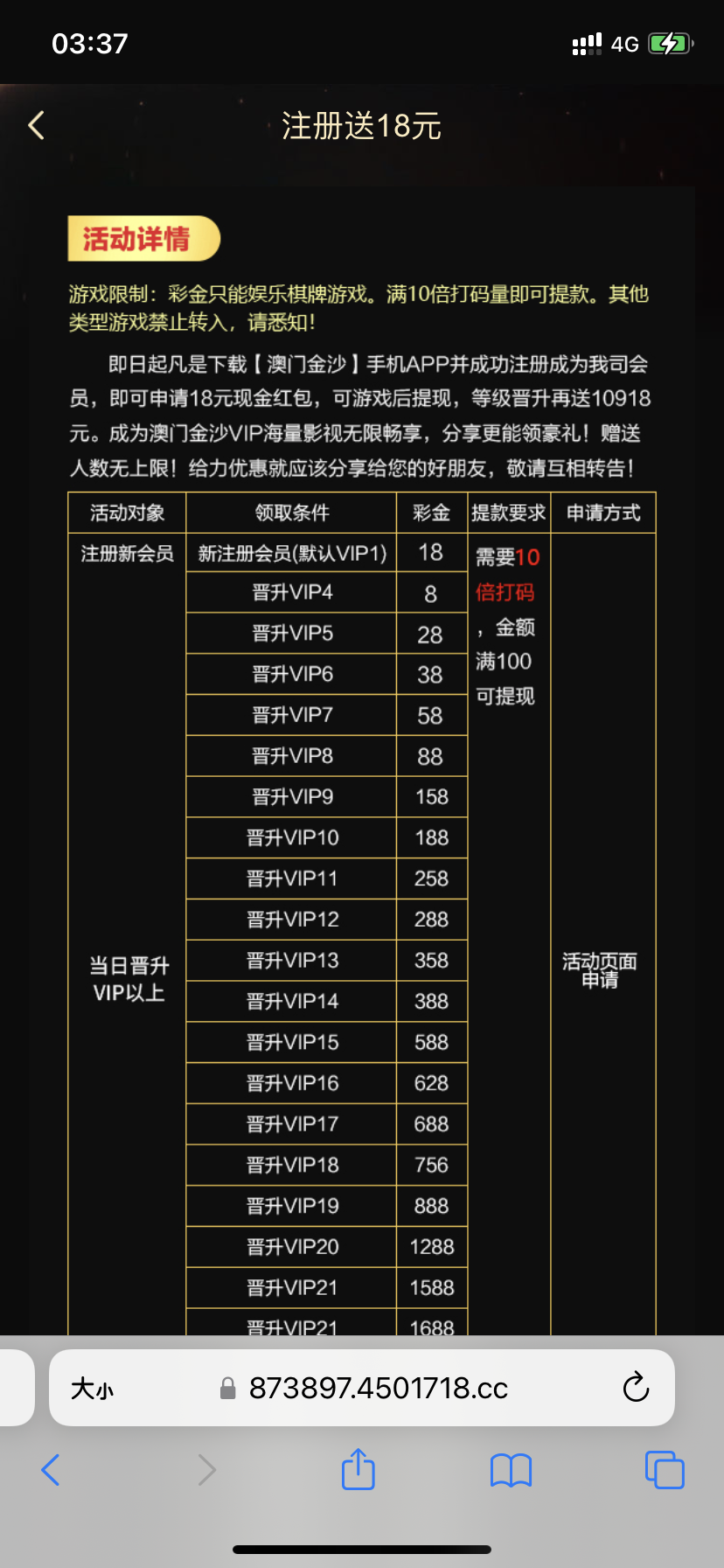This screenshot has width=724, height=1568.
Task: Go back from the 注册送18元 page
Action: [x=37, y=125]
